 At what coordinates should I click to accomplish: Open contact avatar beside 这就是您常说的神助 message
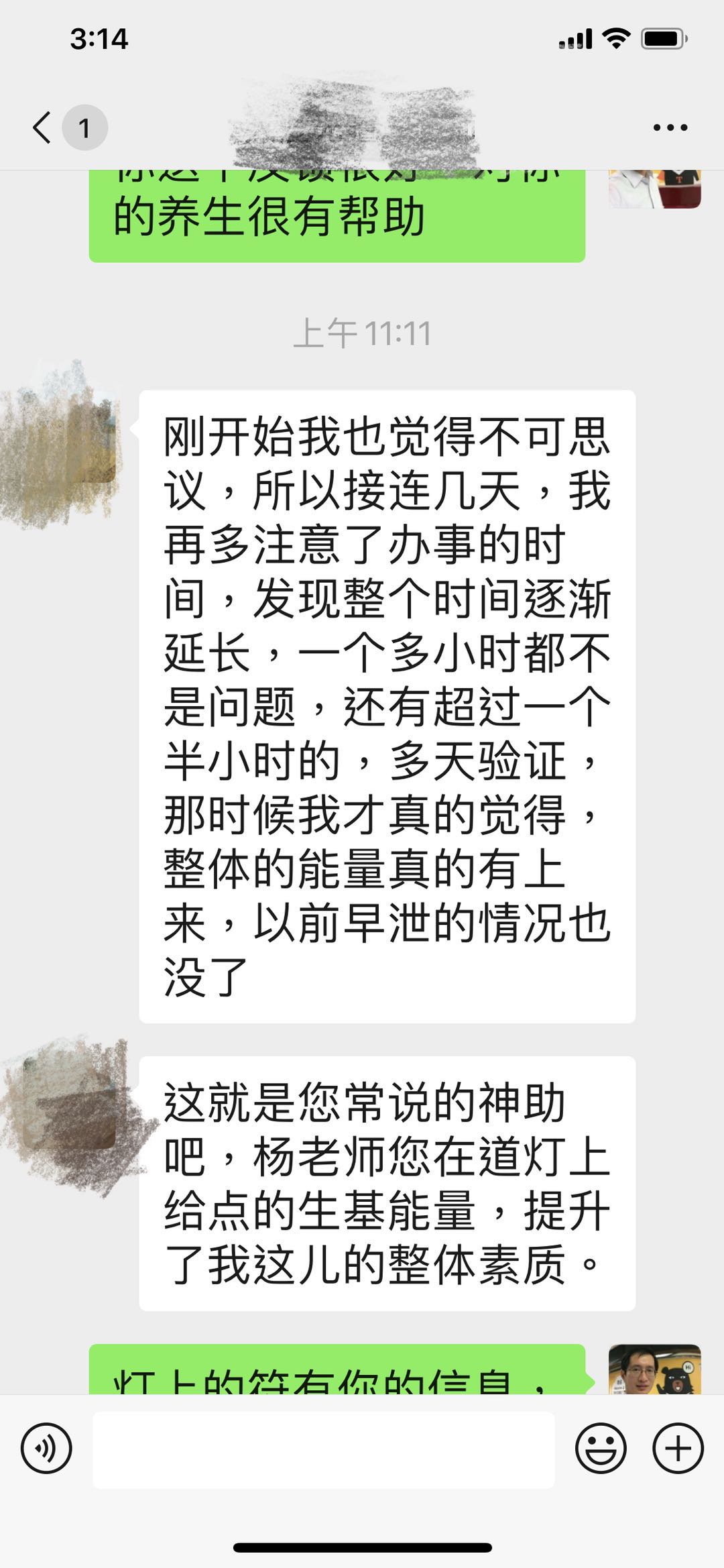pyautogui.click(x=69, y=1103)
